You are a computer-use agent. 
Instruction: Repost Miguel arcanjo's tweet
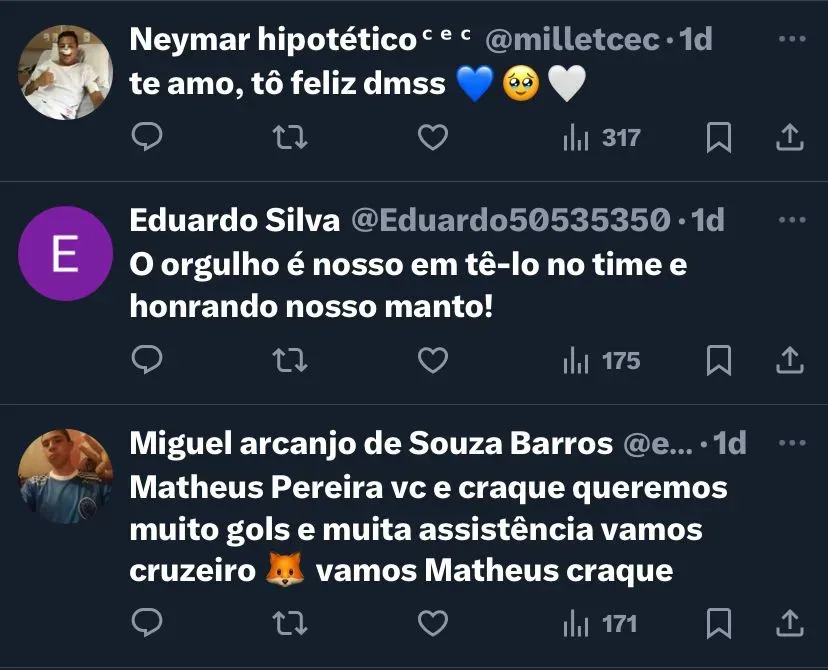tap(289, 623)
